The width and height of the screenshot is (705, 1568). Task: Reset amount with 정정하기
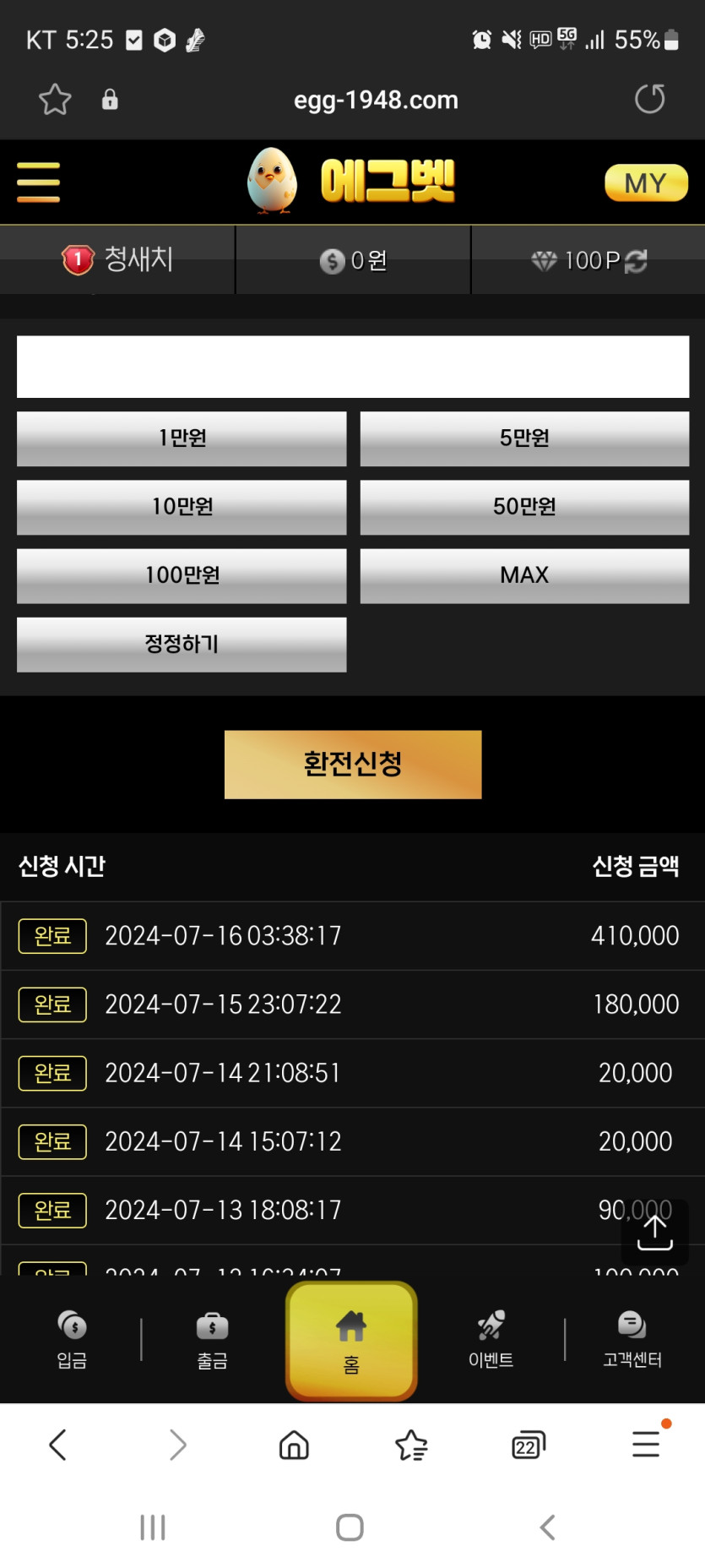point(182,644)
